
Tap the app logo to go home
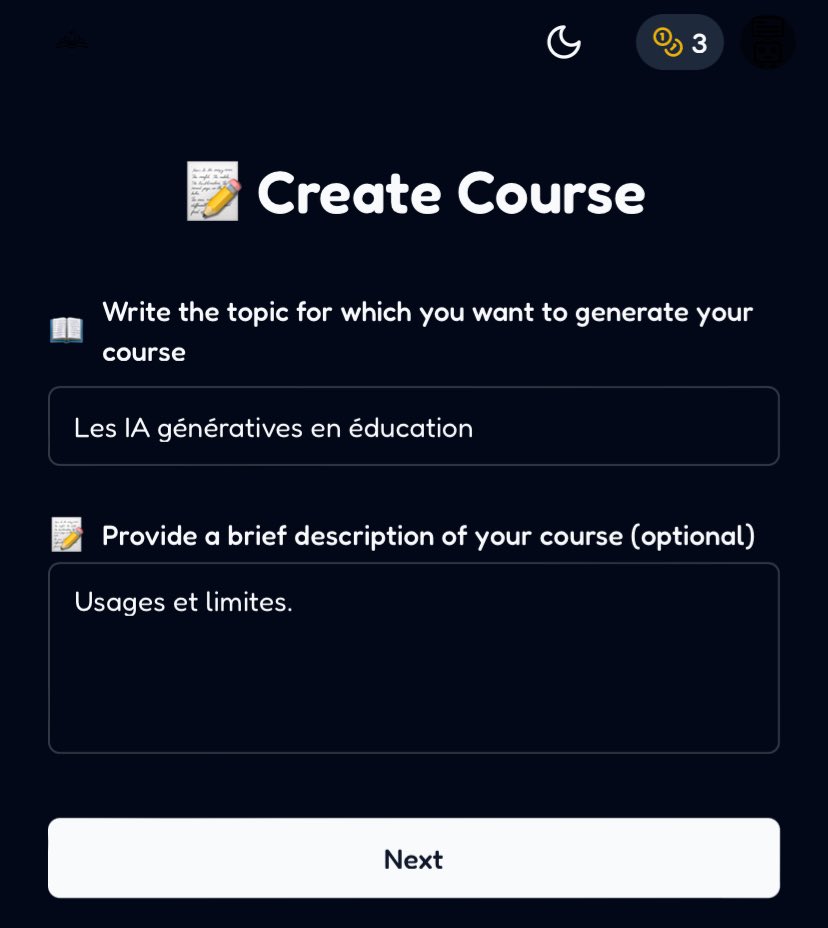click(72, 43)
